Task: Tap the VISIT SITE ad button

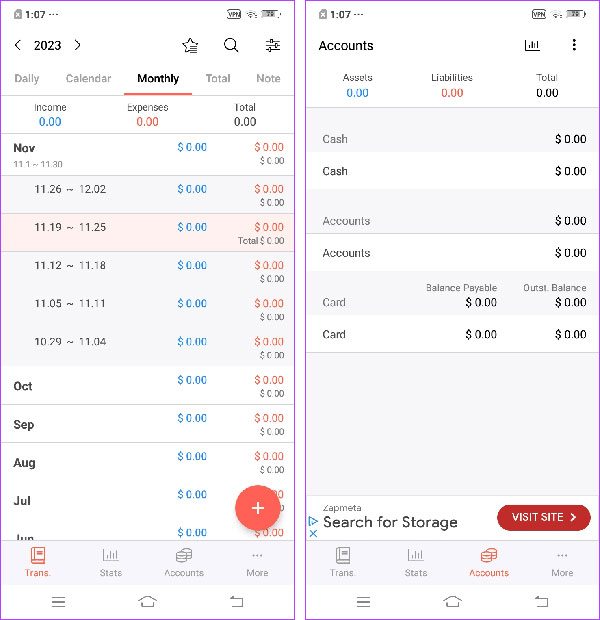Action: [543, 517]
